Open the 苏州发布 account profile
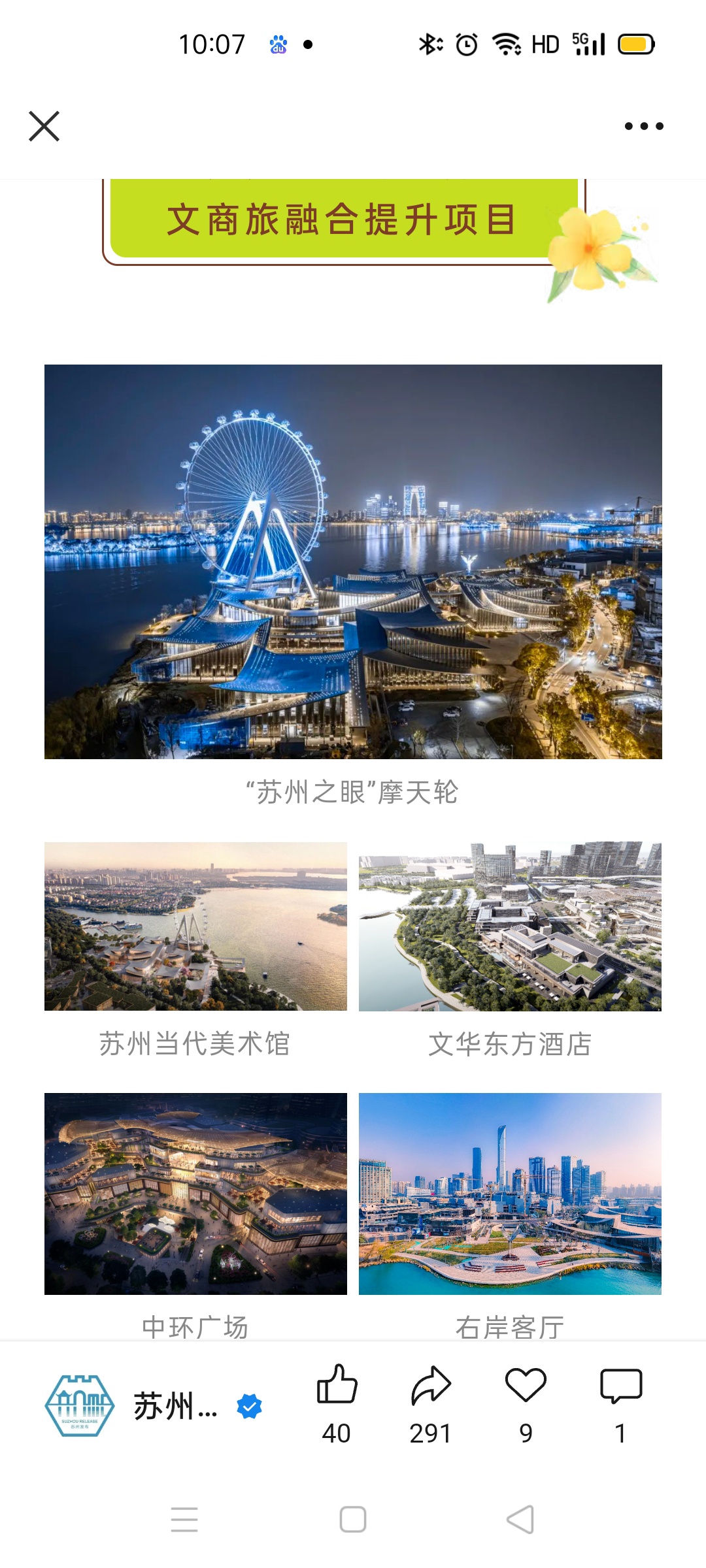706x1568 pixels. click(x=80, y=1406)
